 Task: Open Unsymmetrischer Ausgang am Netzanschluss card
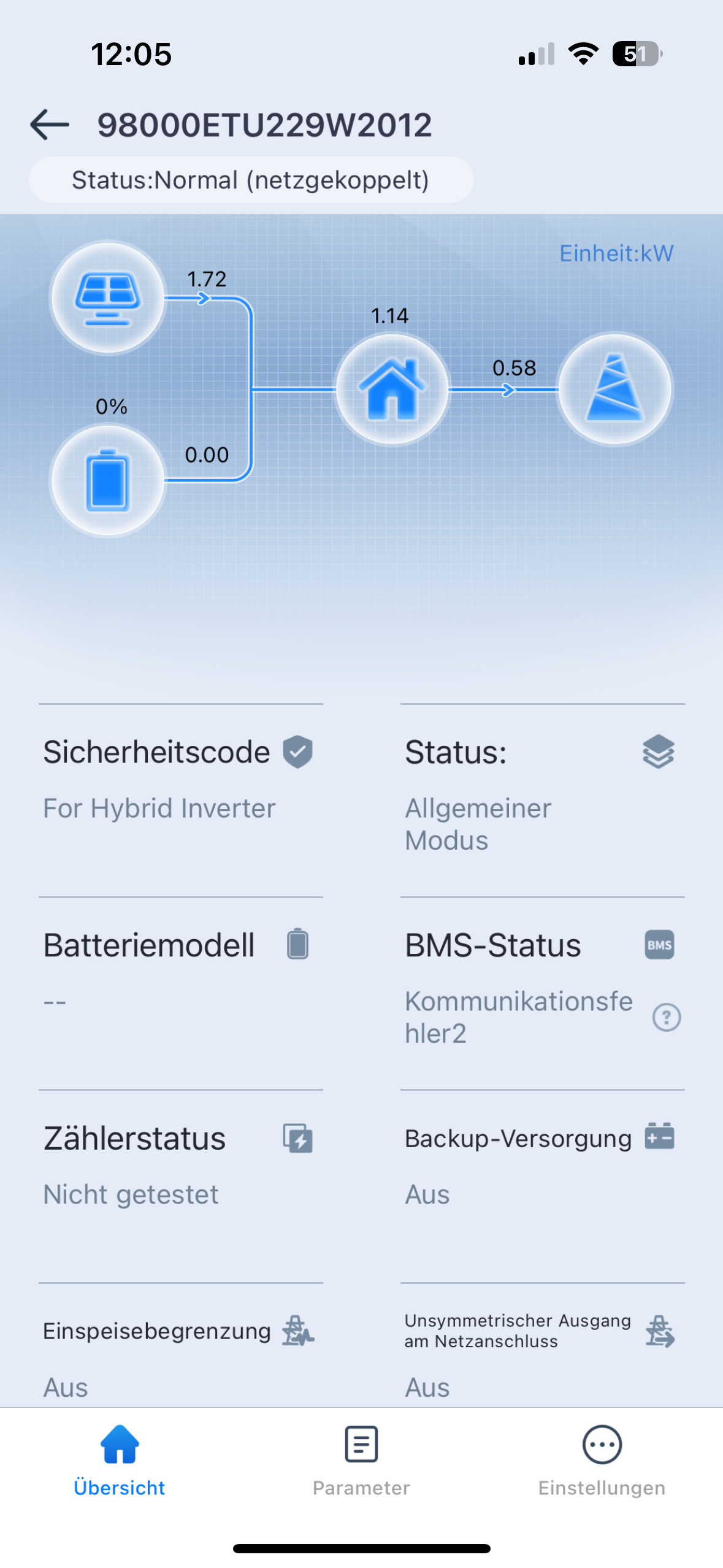click(542, 1356)
